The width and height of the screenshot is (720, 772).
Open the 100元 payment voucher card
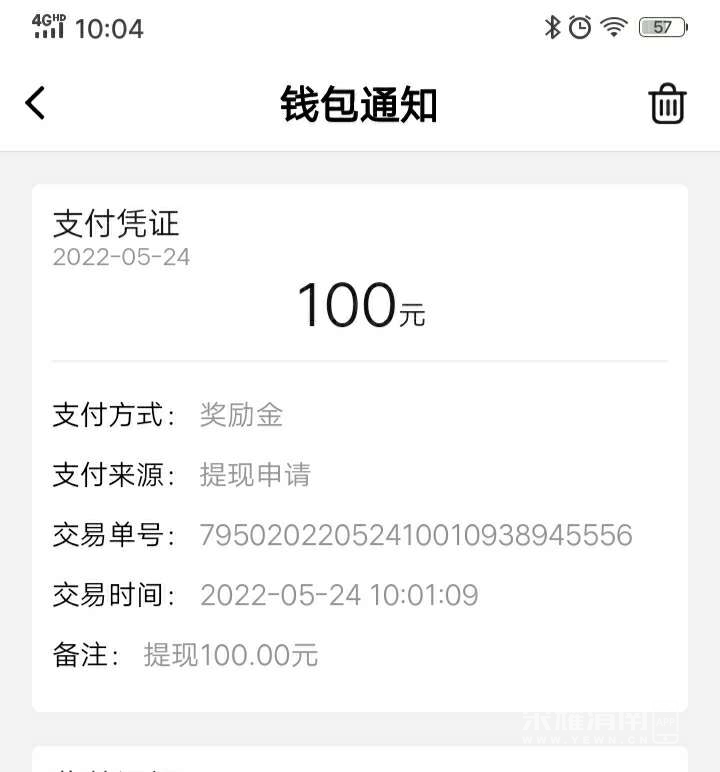(359, 447)
